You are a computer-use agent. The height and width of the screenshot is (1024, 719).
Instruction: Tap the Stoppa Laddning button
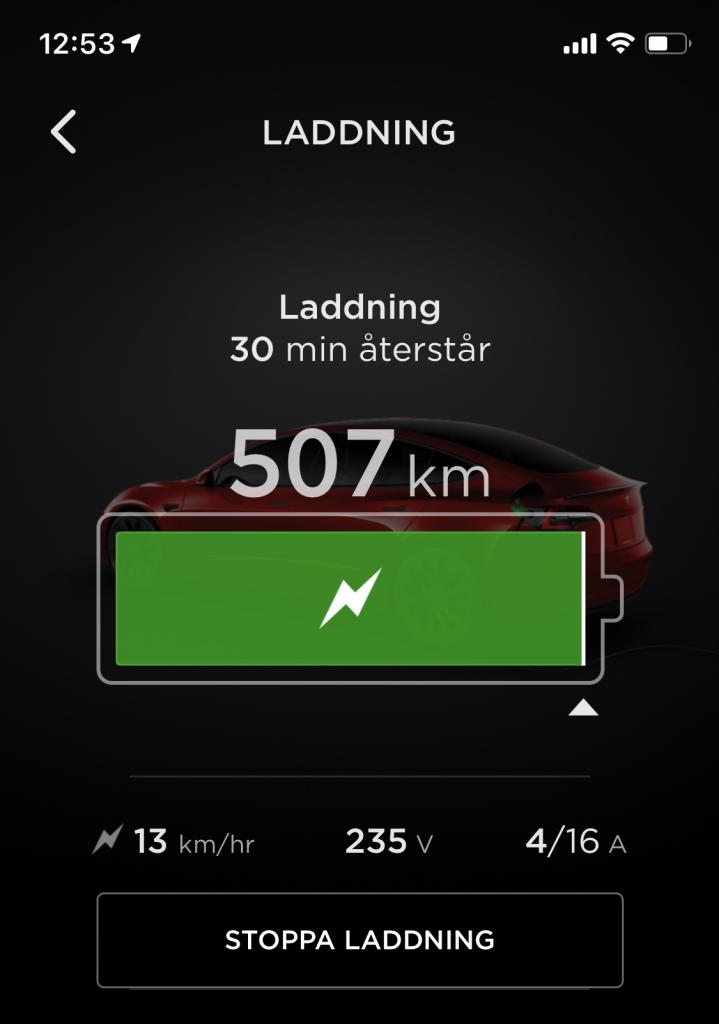359,940
